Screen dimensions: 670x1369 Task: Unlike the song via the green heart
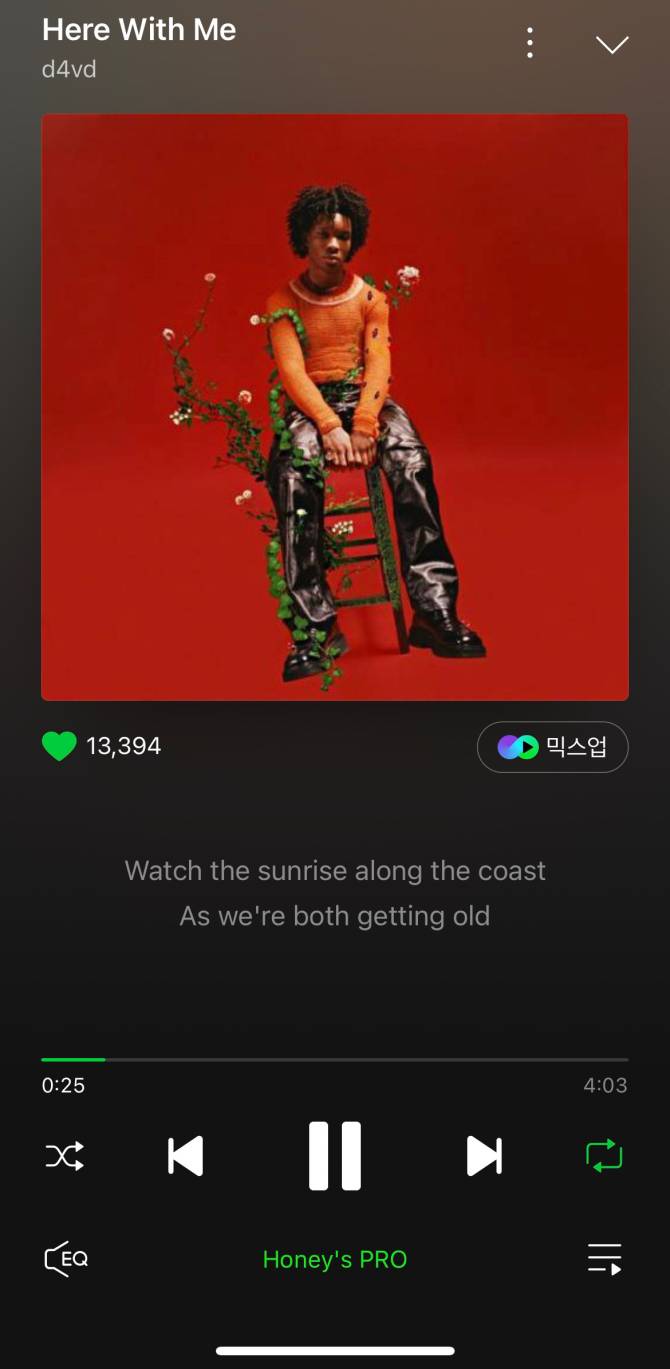(x=59, y=746)
